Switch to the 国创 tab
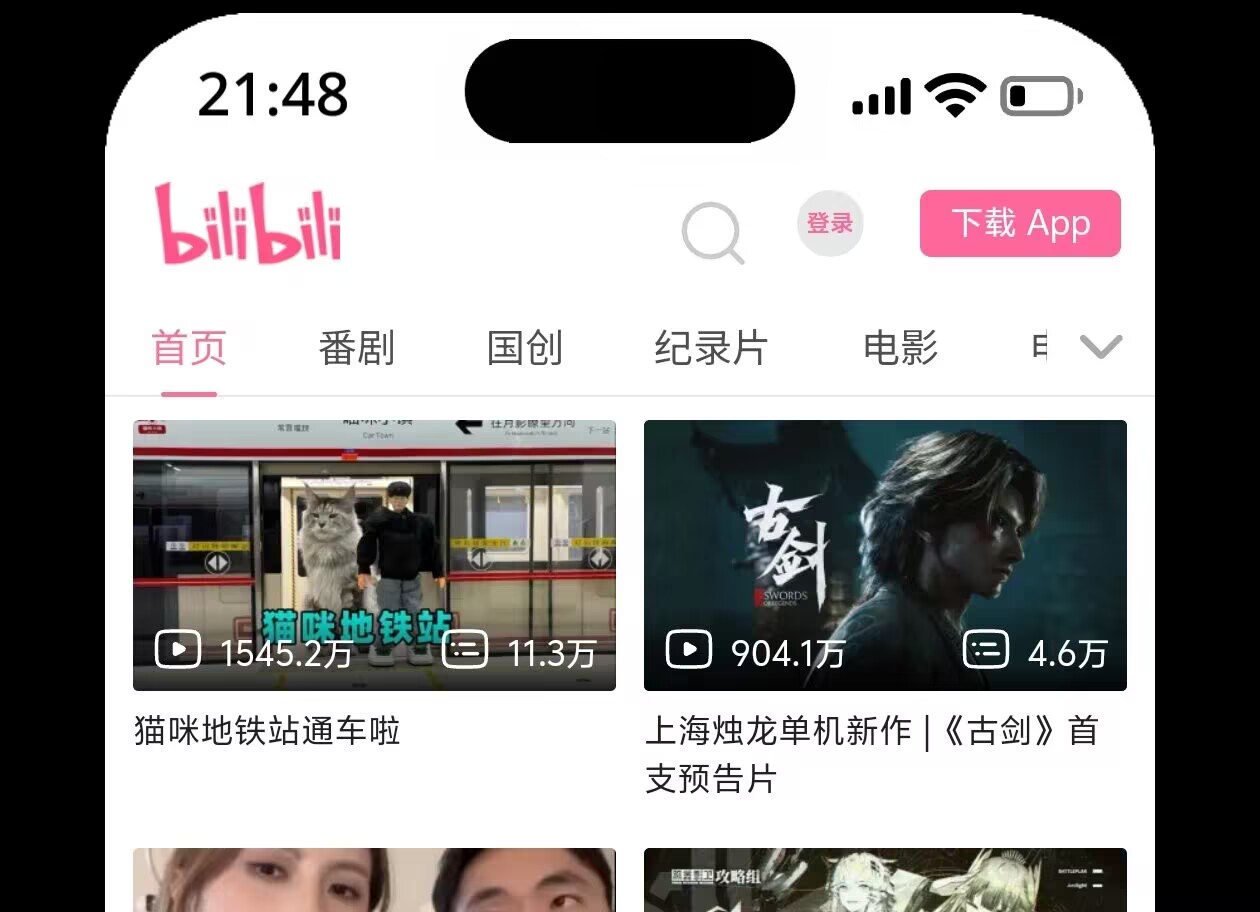This screenshot has width=1260, height=912. point(525,348)
